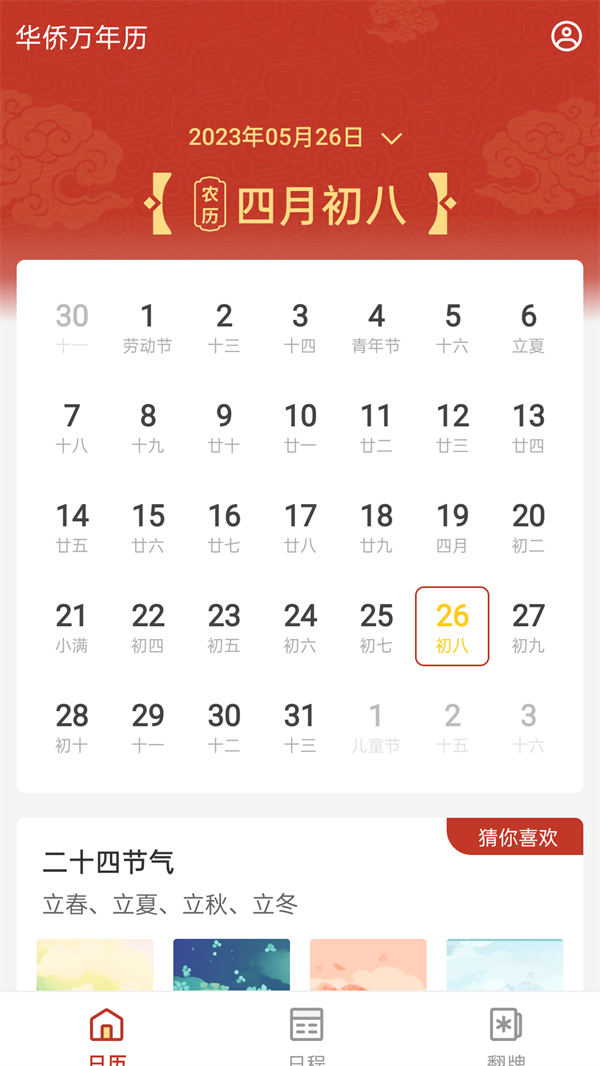
Task: Select greyed April 30 date
Action: coord(72,328)
